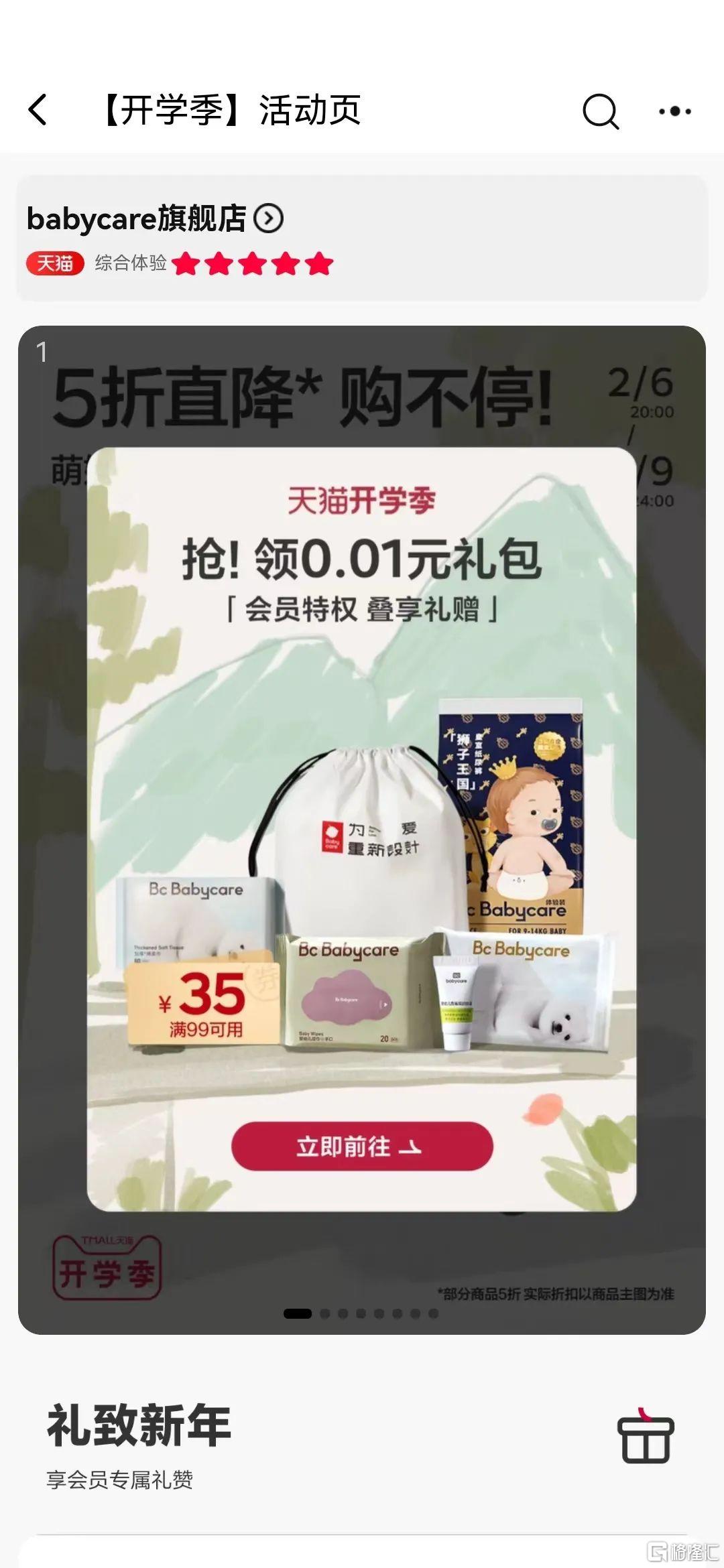Open the search icon
The width and height of the screenshot is (724, 1568).
(x=600, y=111)
